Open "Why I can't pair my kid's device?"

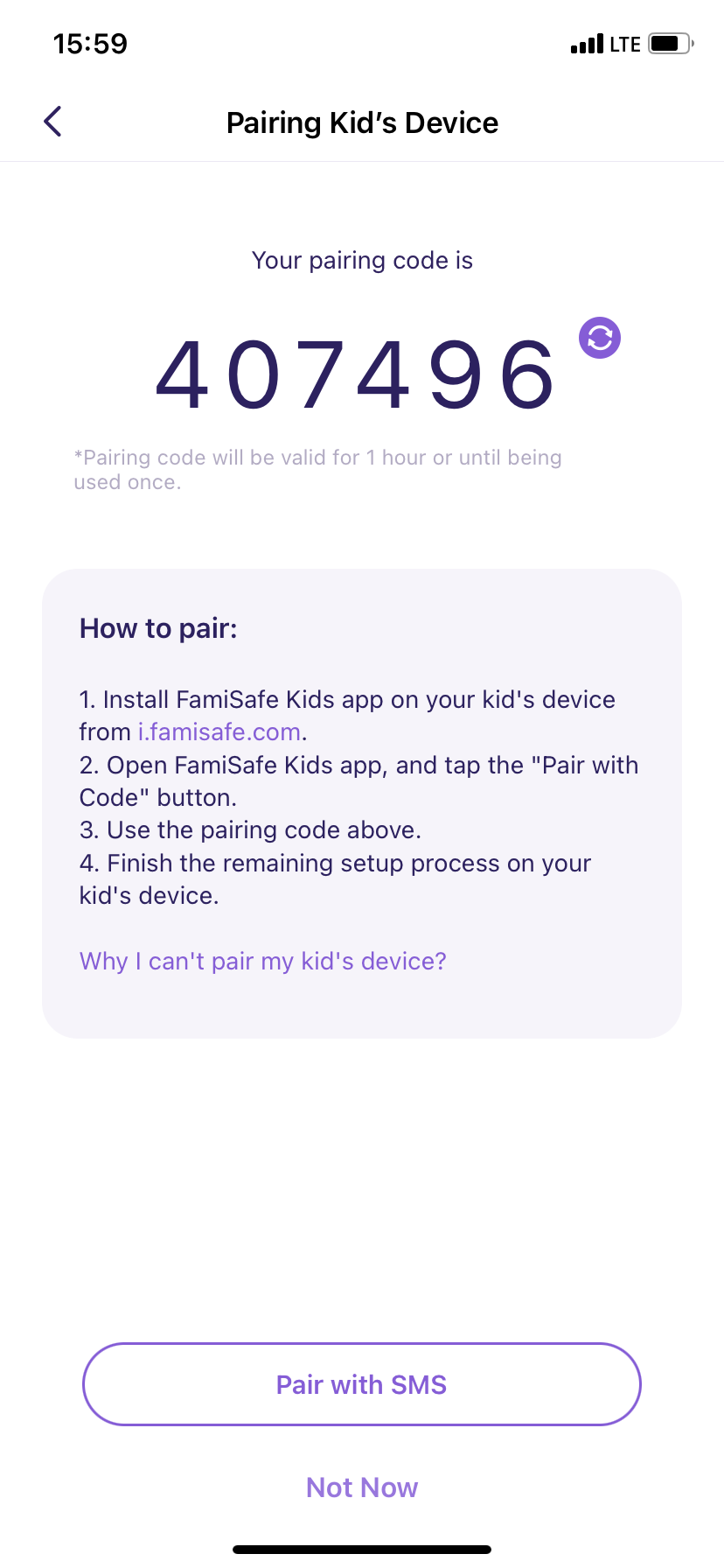pos(262,961)
